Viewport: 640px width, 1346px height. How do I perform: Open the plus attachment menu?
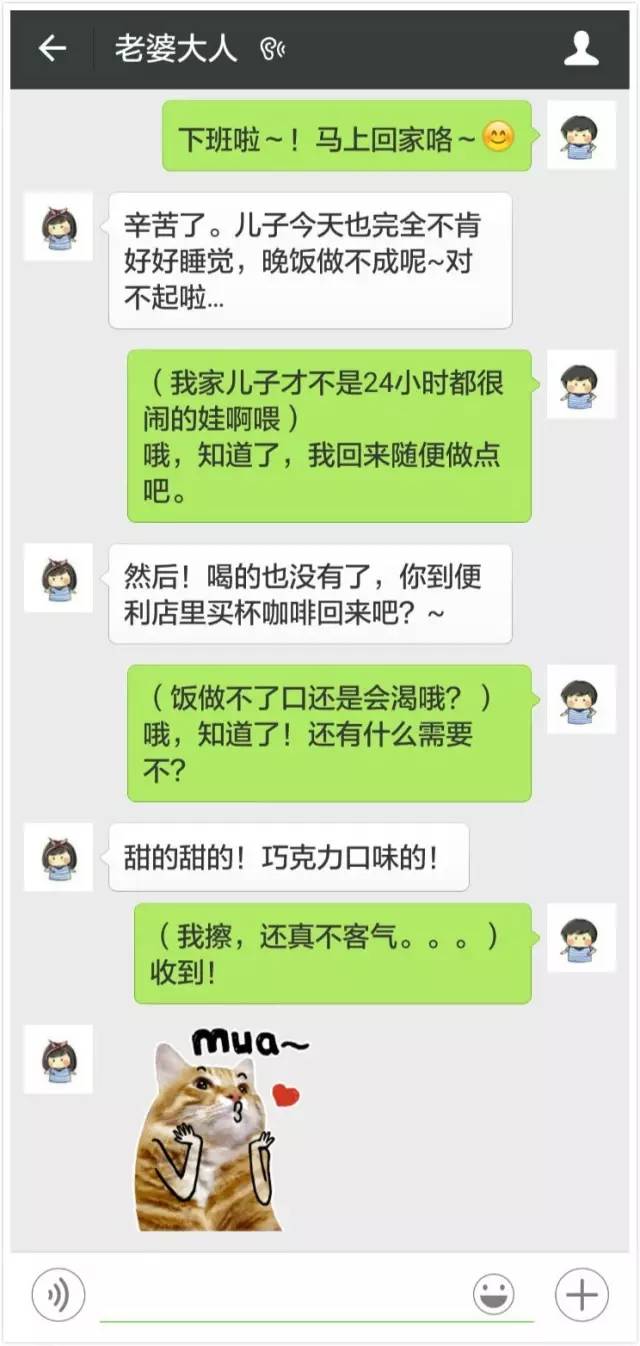click(581, 1296)
